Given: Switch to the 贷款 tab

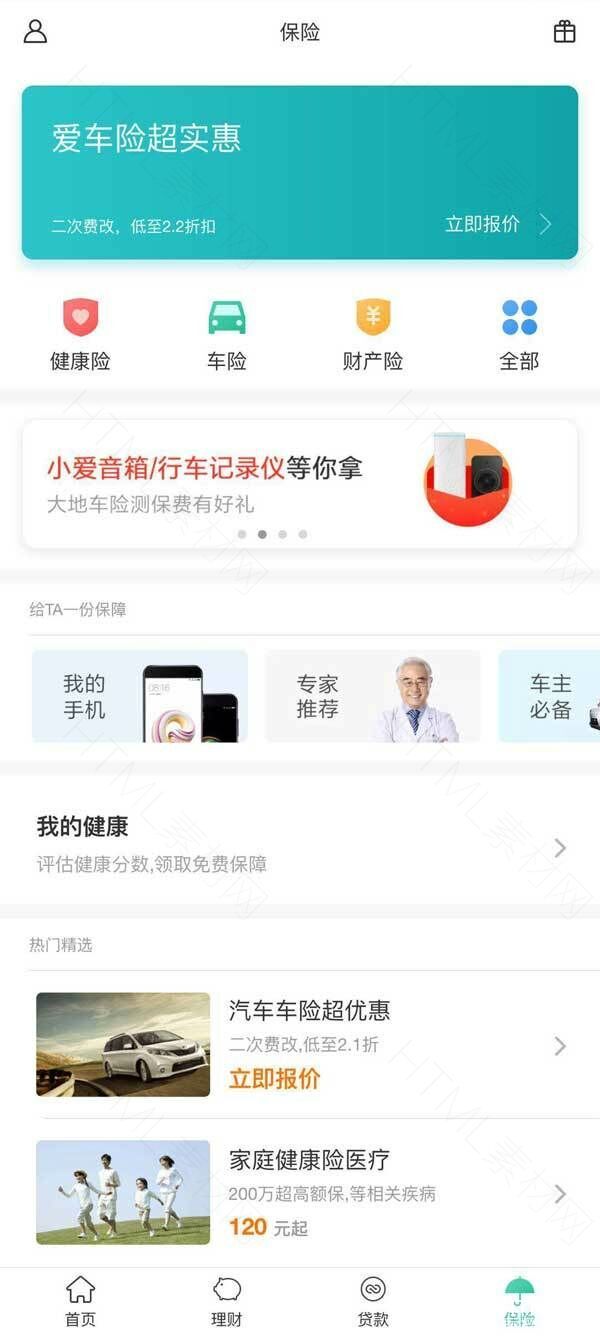Looking at the screenshot, I should tap(373, 1301).
